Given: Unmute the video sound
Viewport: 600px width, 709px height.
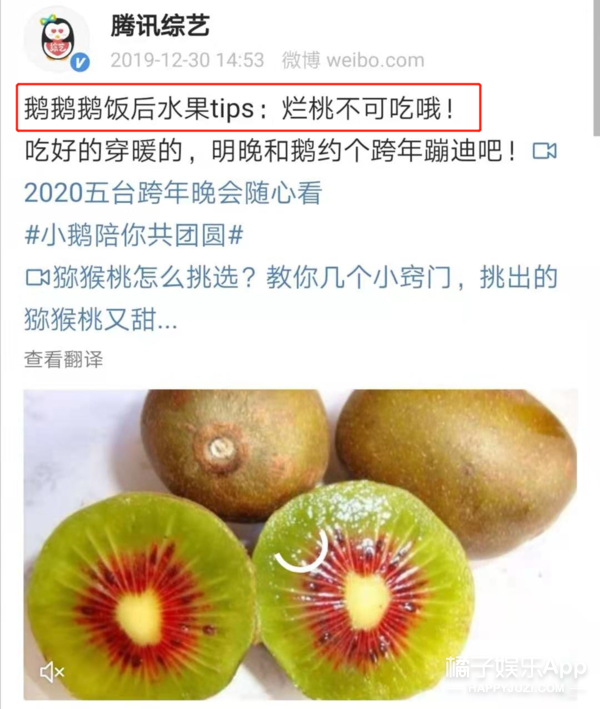Looking at the screenshot, I should pos(52,672).
